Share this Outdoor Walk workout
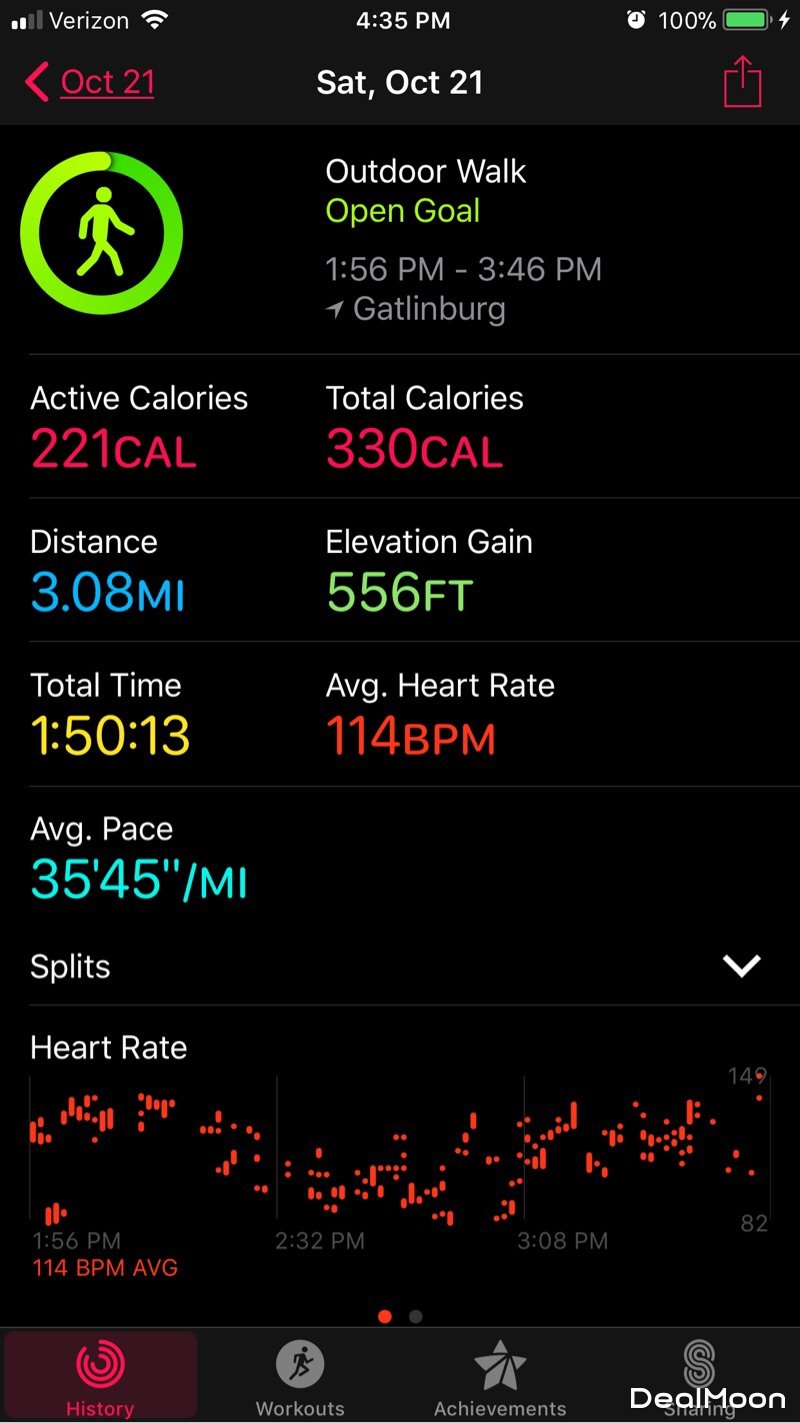Image resolution: width=800 pixels, height=1423 pixels. (x=742, y=81)
